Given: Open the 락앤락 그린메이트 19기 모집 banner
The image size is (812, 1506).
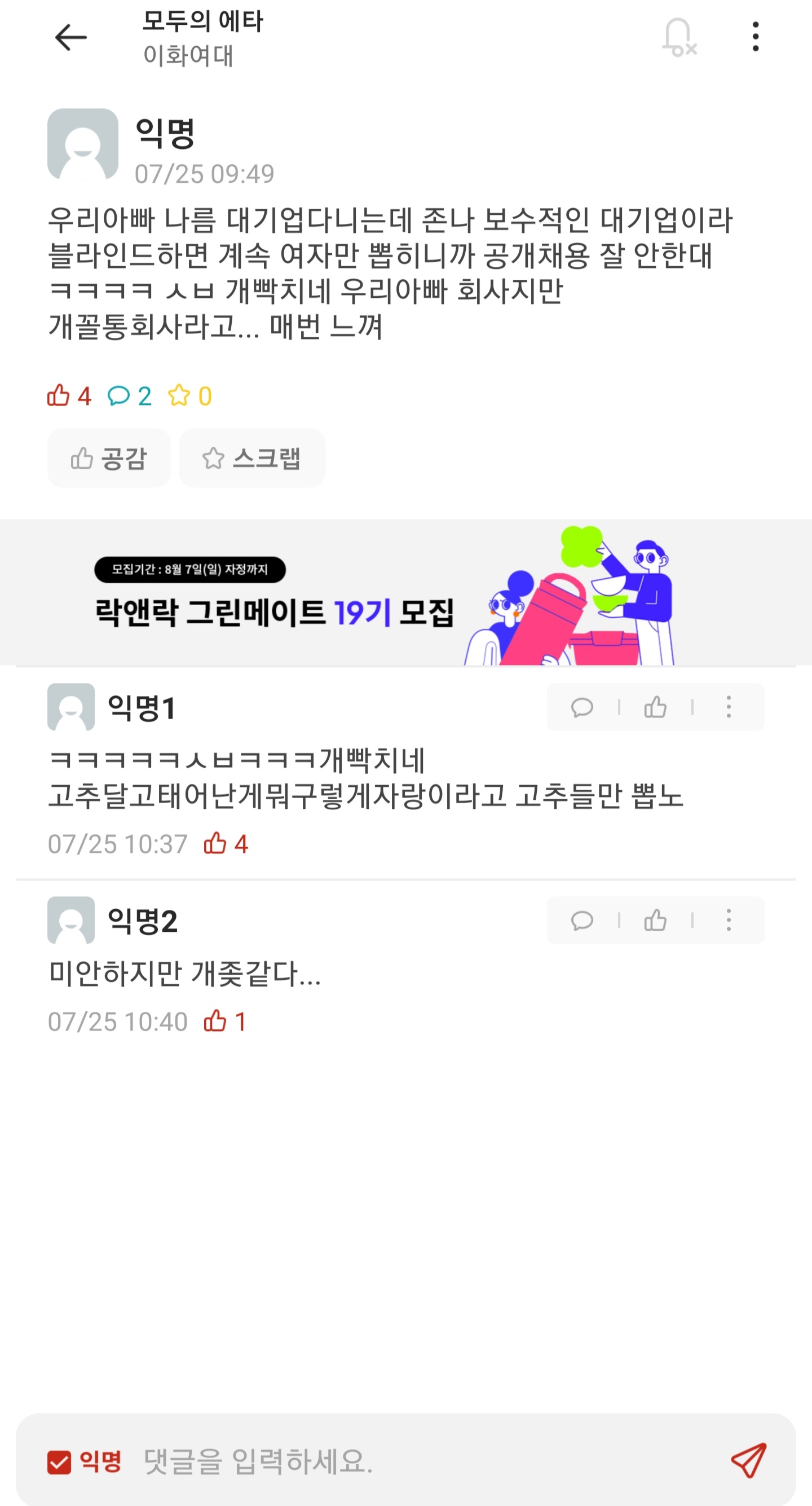Looking at the screenshot, I should pyautogui.click(x=405, y=592).
